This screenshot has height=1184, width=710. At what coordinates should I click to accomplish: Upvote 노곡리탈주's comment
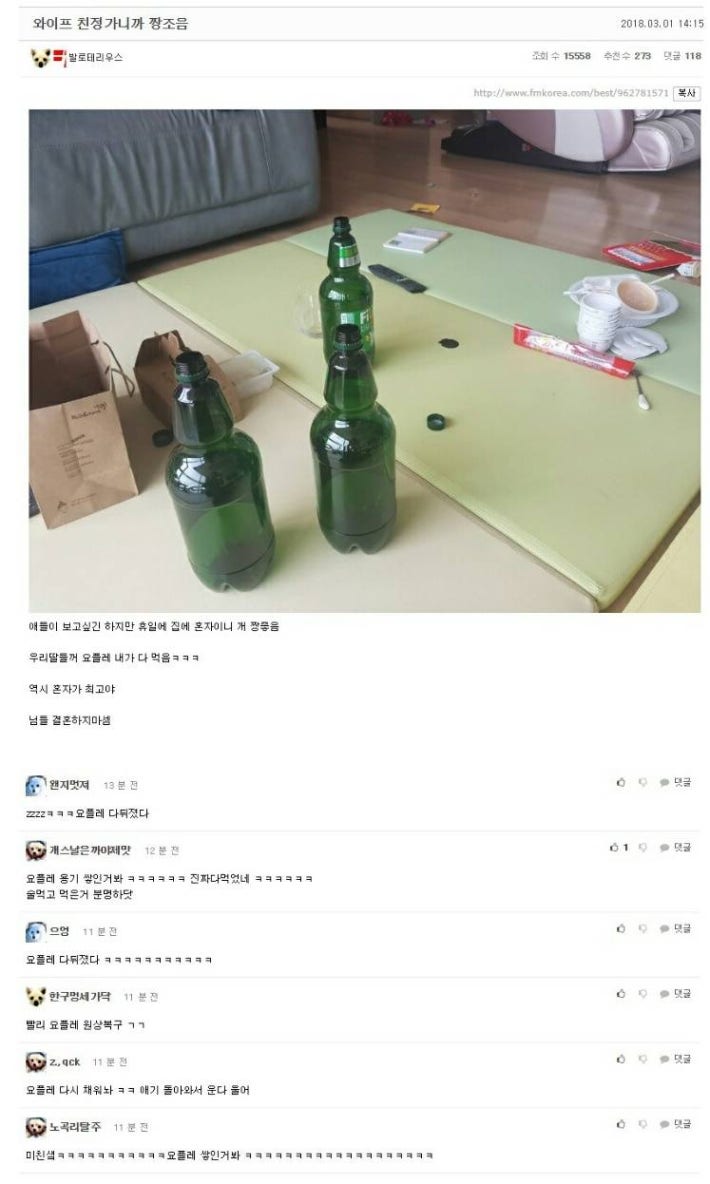coord(621,1125)
